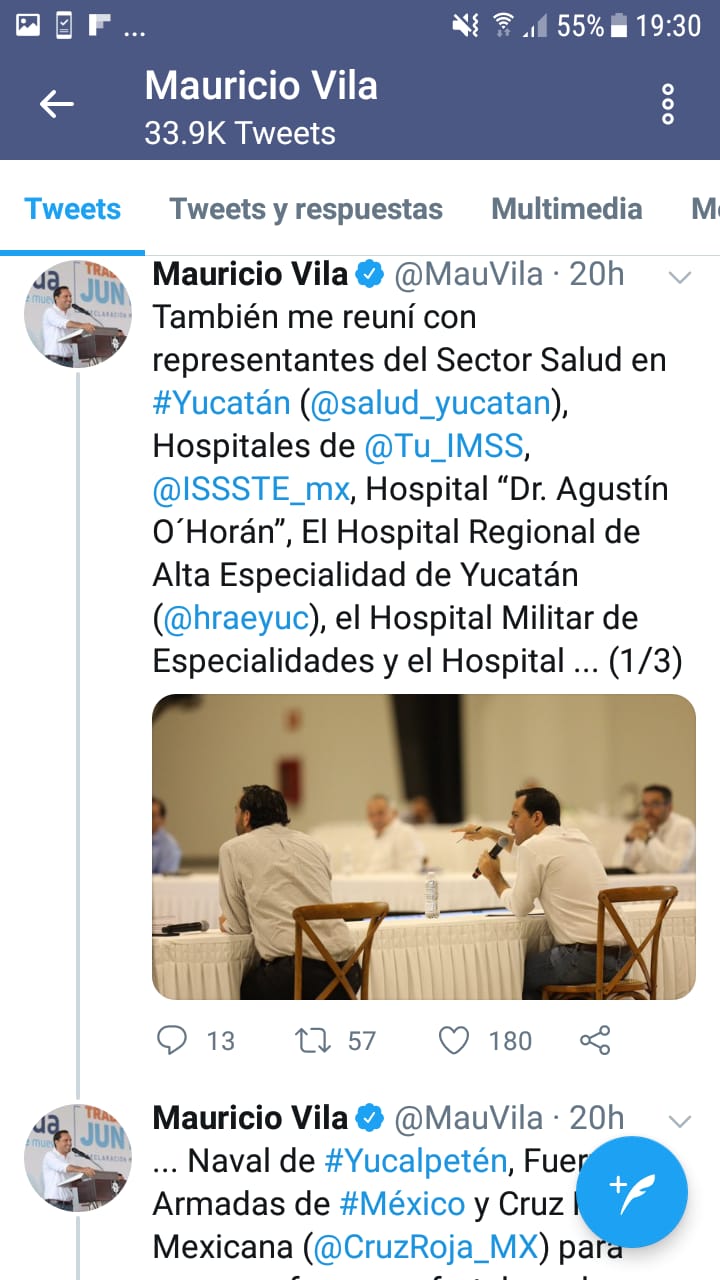Open the @ISSSTE_mx mention

tap(251, 489)
